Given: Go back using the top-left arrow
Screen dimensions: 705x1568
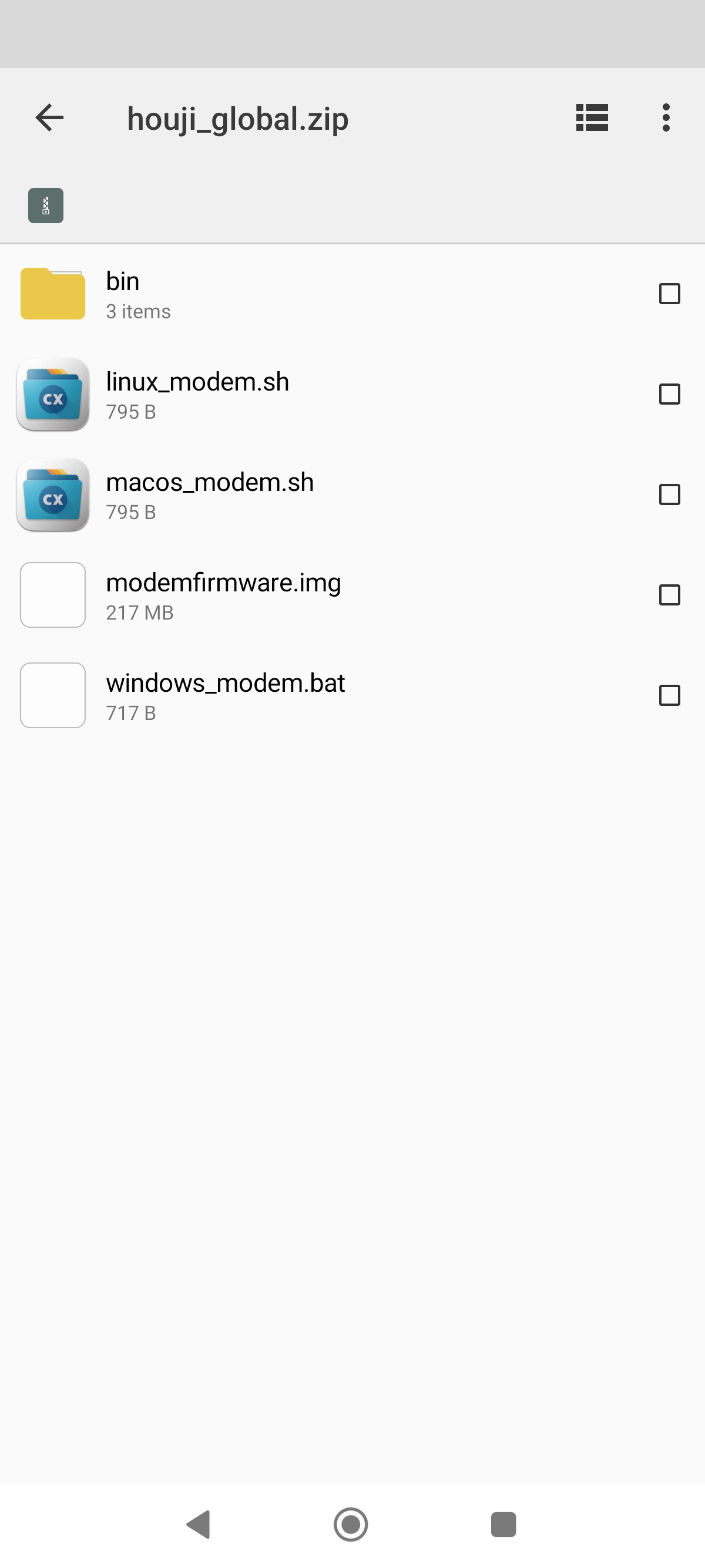Looking at the screenshot, I should click(49, 117).
